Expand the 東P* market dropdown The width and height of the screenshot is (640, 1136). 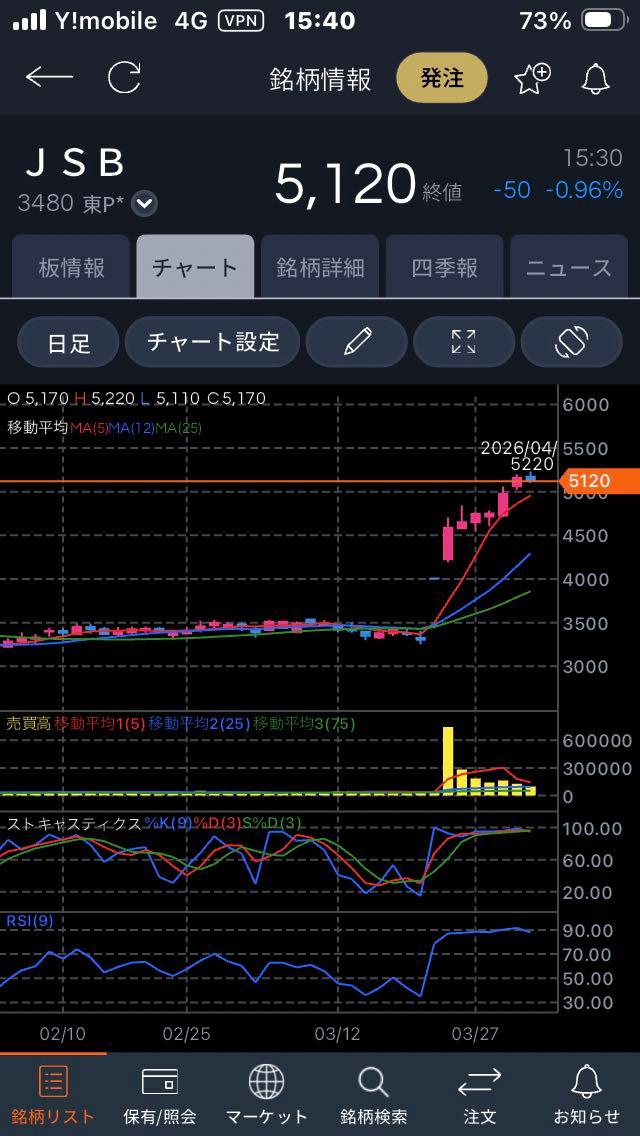(145, 204)
